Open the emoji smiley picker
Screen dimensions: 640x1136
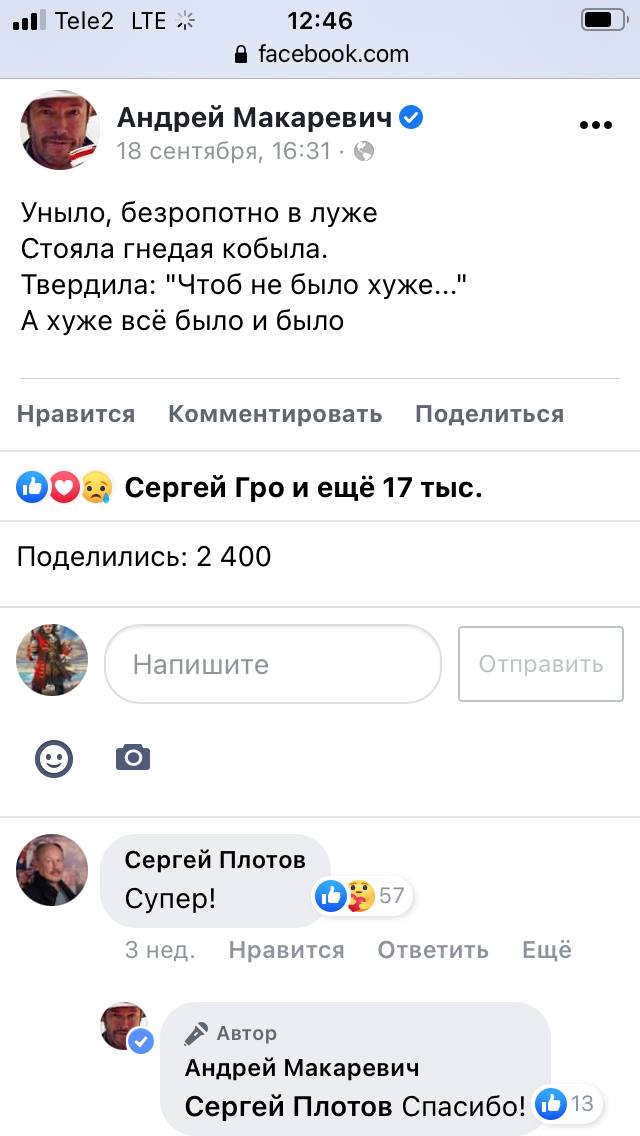pyautogui.click(x=54, y=759)
